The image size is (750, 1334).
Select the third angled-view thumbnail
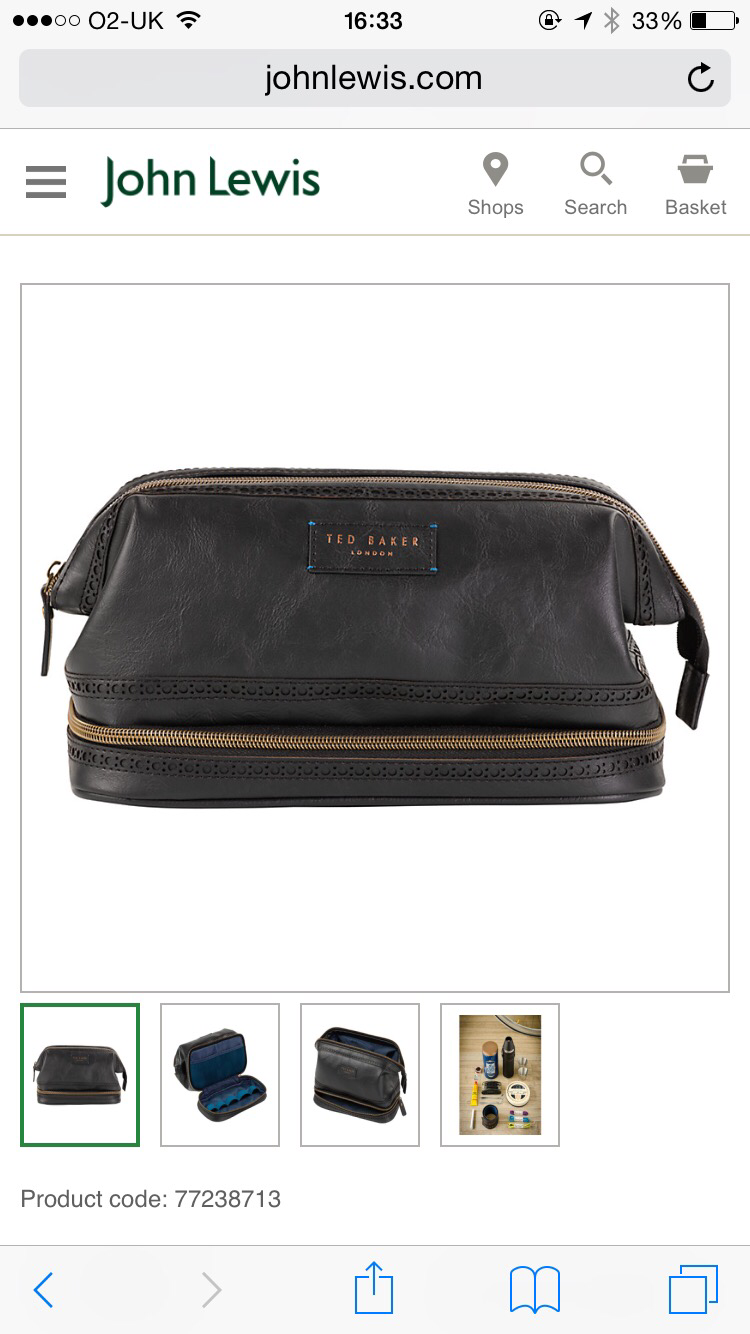(x=360, y=1075)
